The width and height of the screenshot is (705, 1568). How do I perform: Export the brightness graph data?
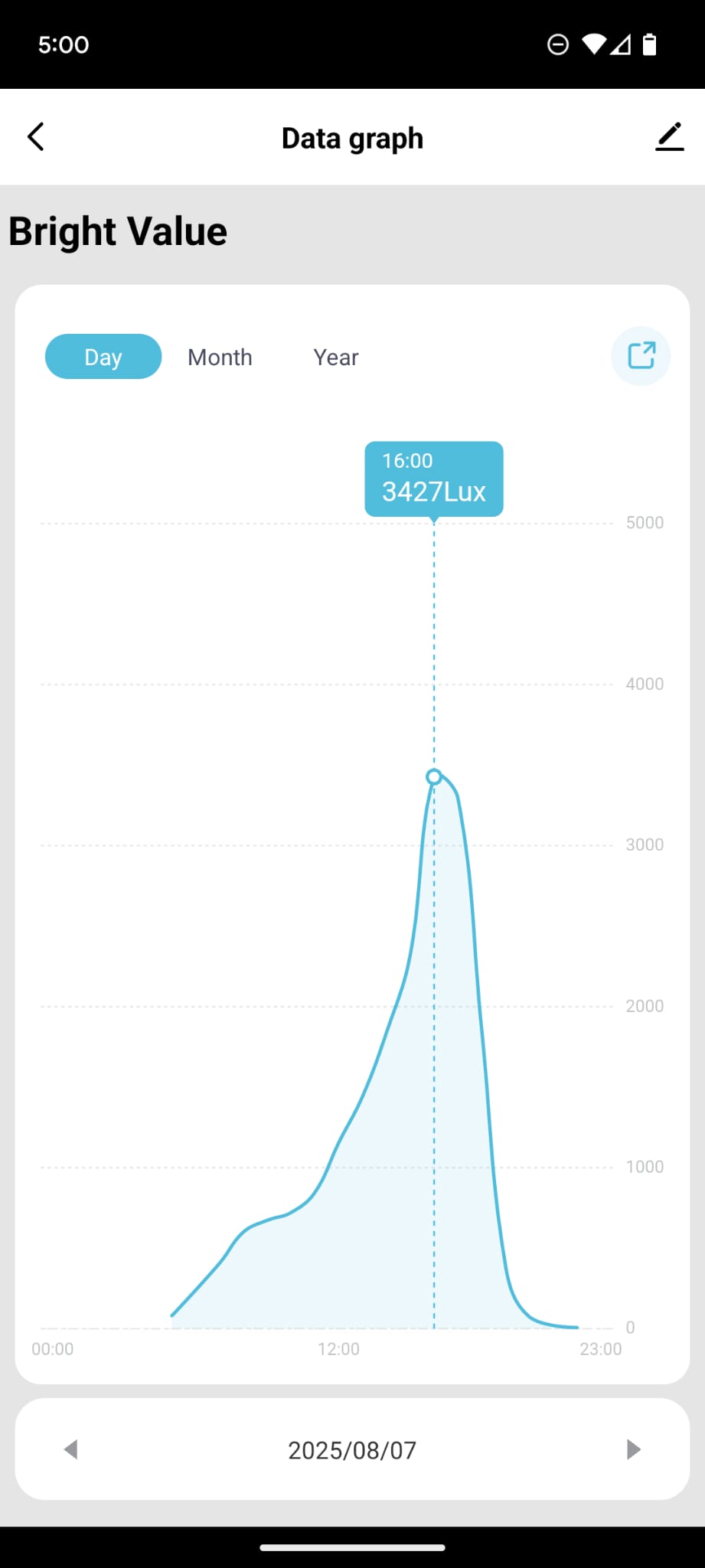(641, 356)
